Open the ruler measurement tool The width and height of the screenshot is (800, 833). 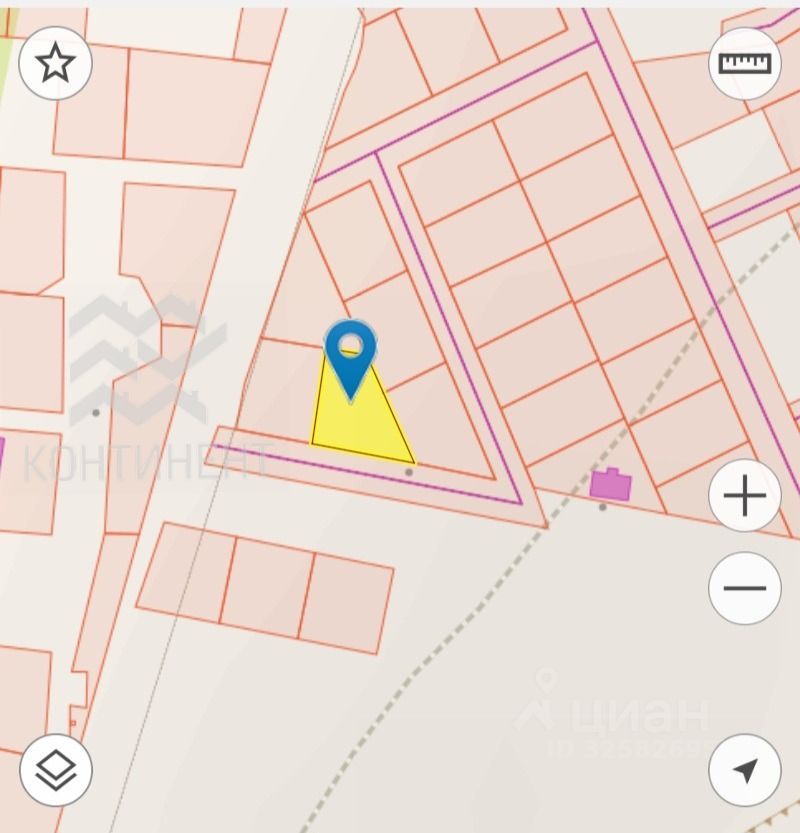click(745, 63)
